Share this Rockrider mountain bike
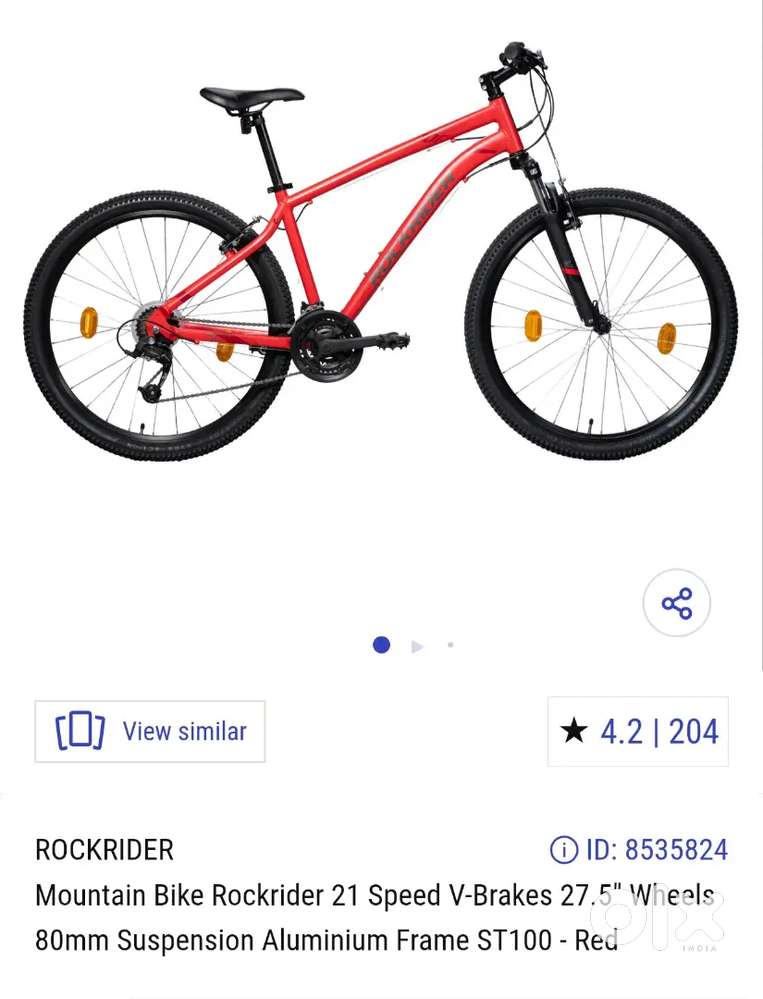This screenshot has width=763, height=999. click(x=676, y=603)
